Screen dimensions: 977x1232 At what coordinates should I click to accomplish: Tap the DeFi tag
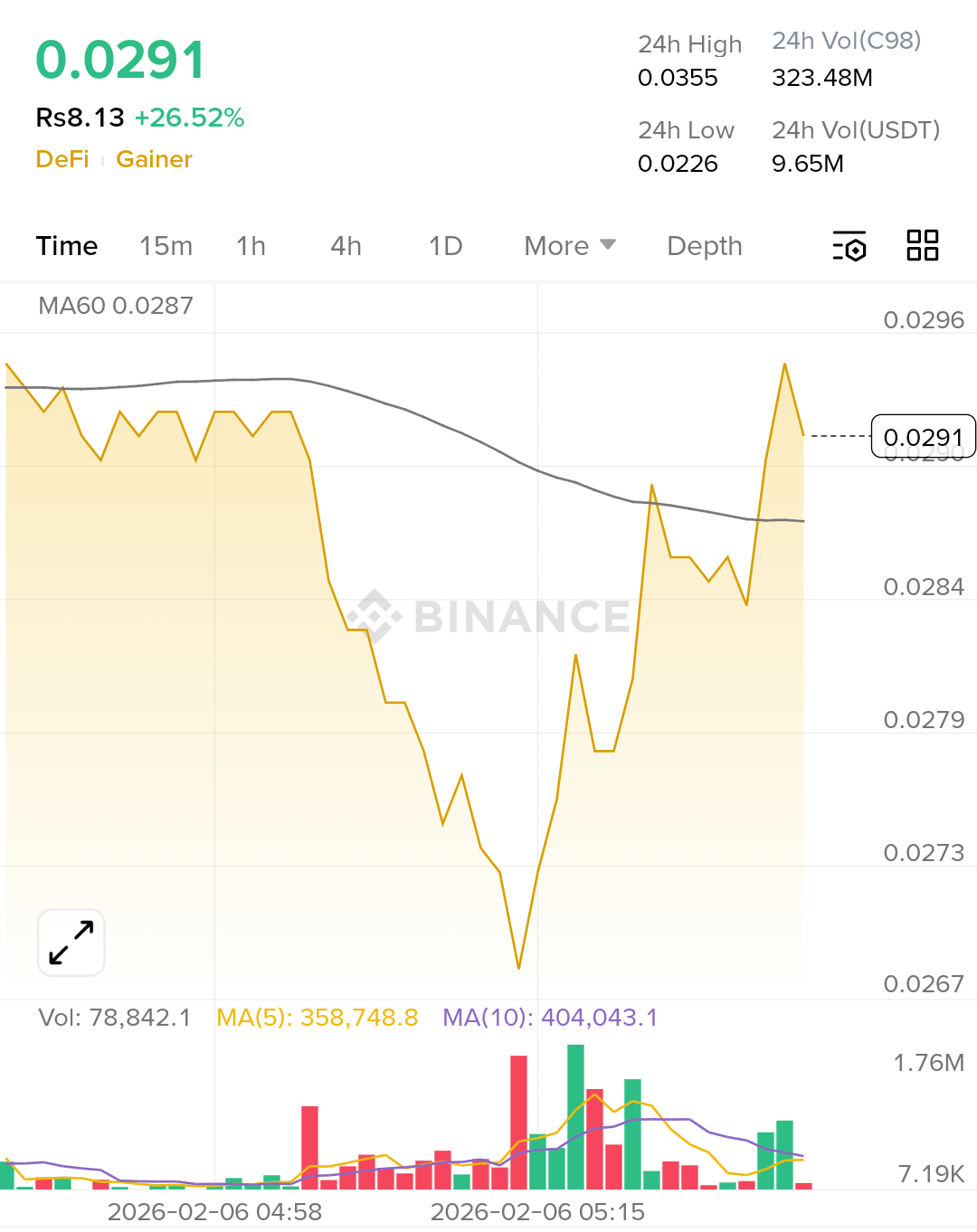pos(62,159)
